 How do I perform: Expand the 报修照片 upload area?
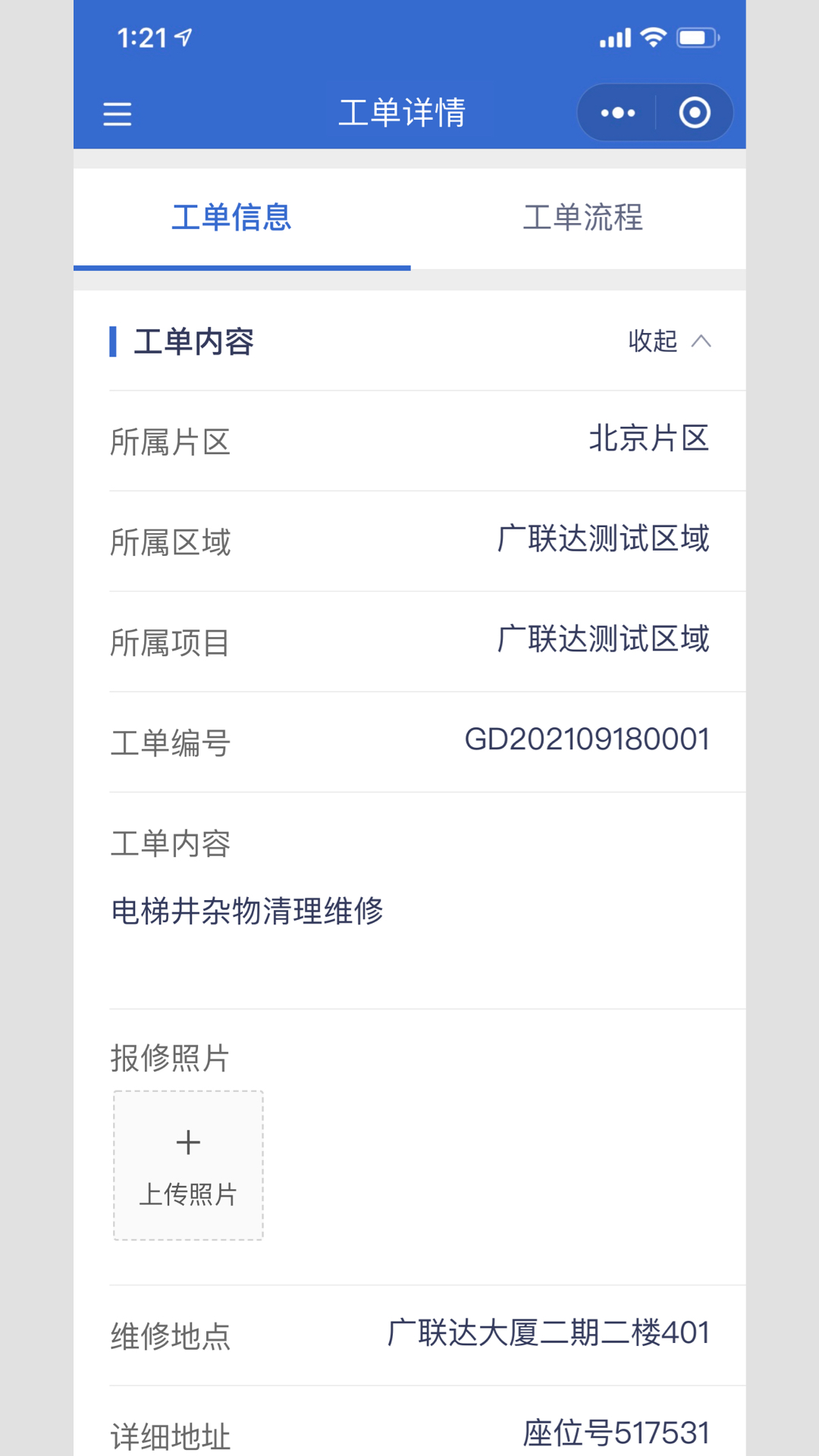(187, 1166)
